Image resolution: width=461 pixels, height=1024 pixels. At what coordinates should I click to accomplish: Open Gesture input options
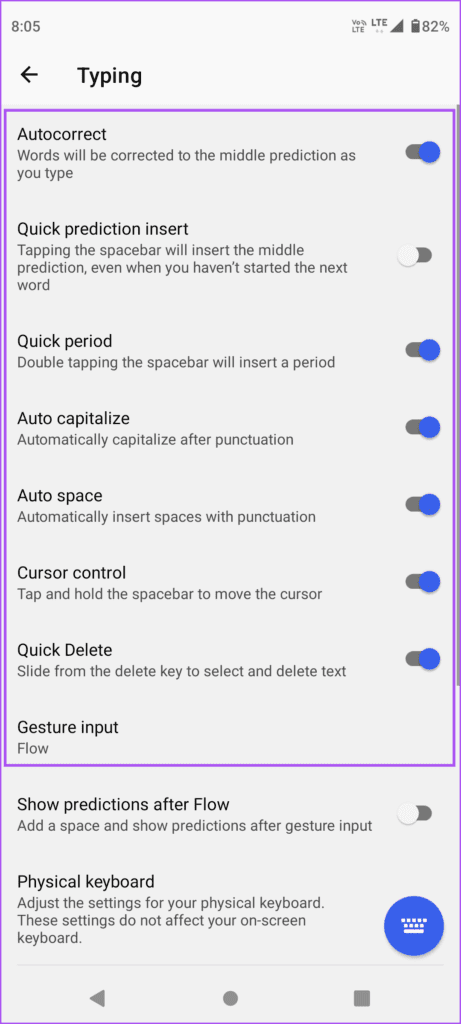(x=230, y=737)
